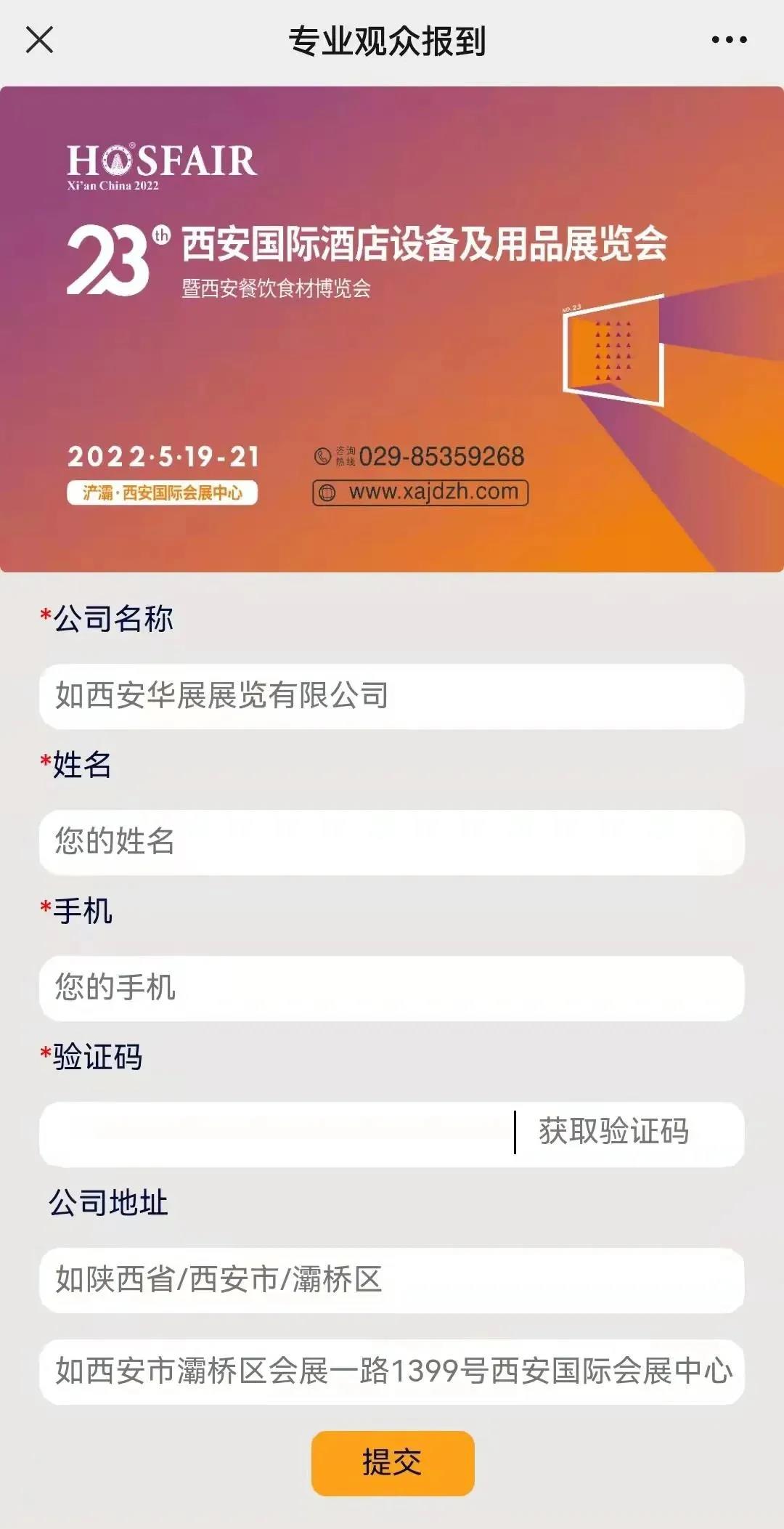Tap the 公司名称 company name field
784x1529 pixels.
click(392, 696)
